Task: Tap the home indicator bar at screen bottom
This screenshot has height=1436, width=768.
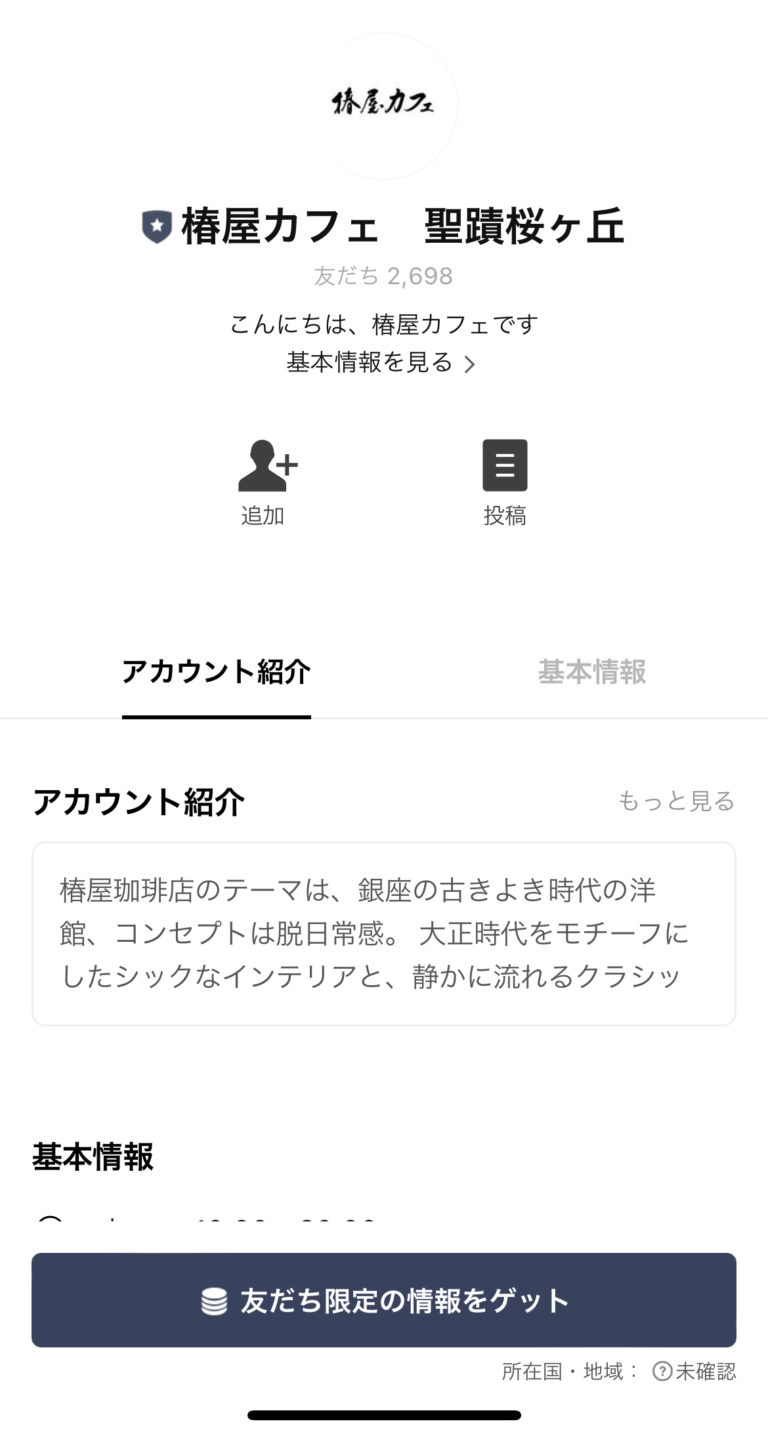Action: (384, 1413)
